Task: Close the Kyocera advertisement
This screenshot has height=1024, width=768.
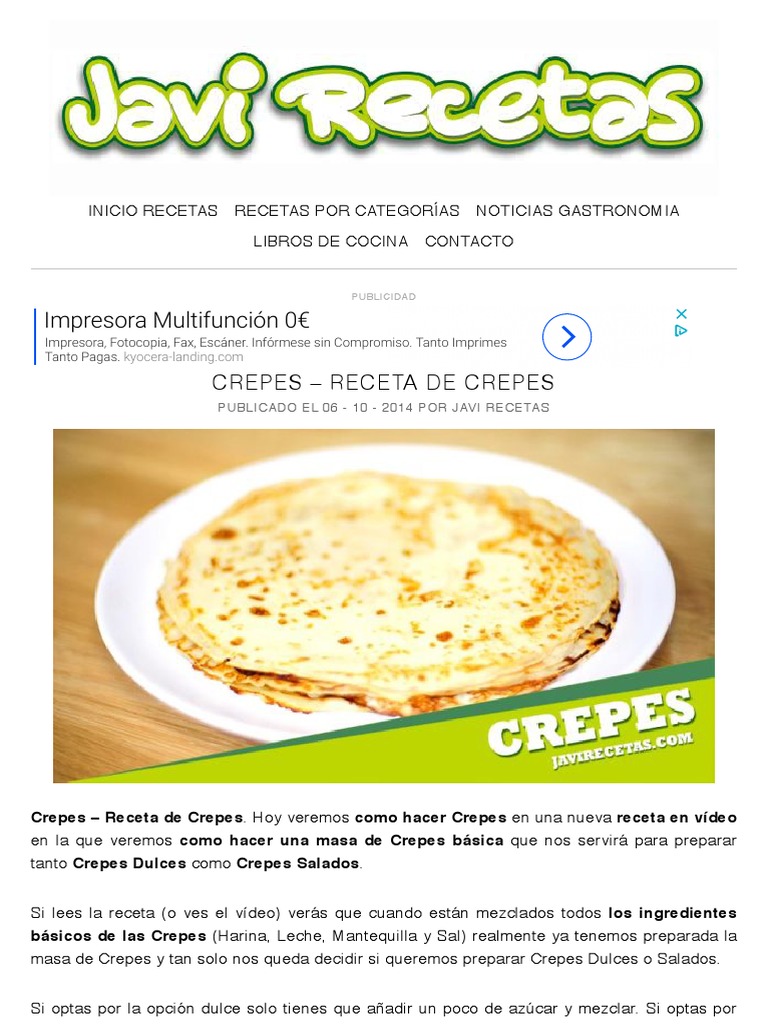Action: (681, 314)
